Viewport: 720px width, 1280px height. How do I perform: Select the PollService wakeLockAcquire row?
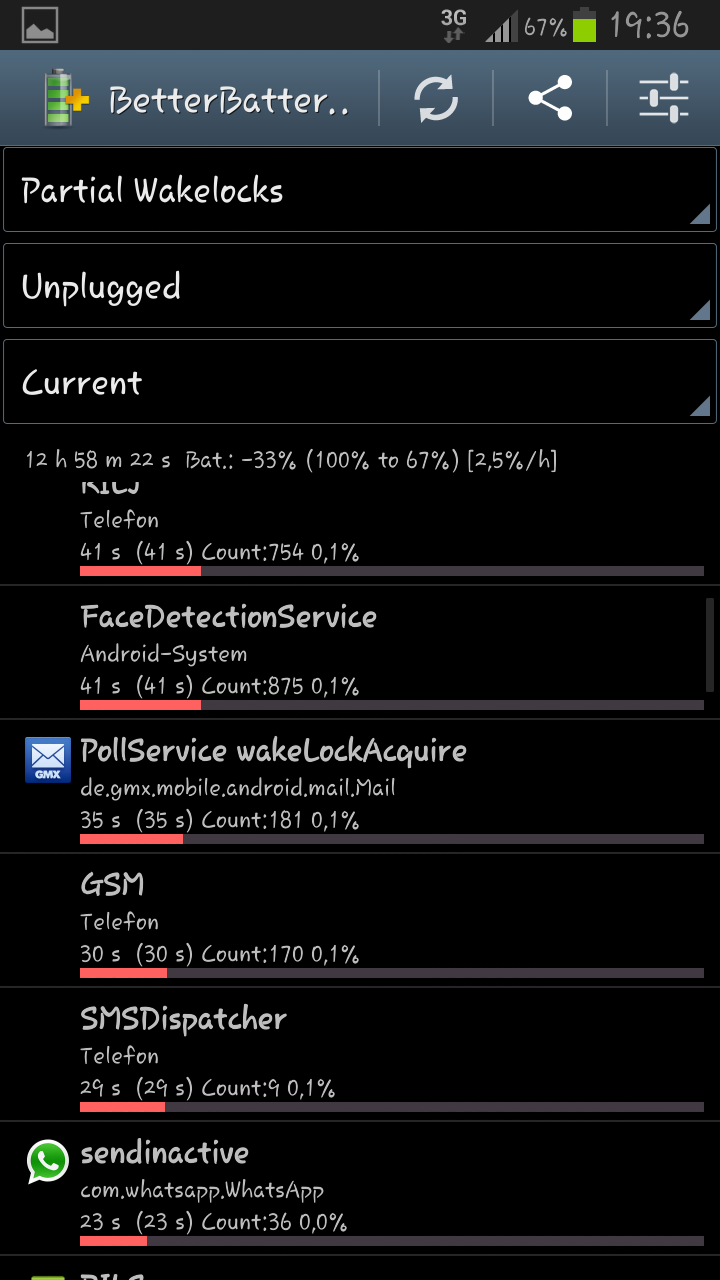(x=360, y=786)
